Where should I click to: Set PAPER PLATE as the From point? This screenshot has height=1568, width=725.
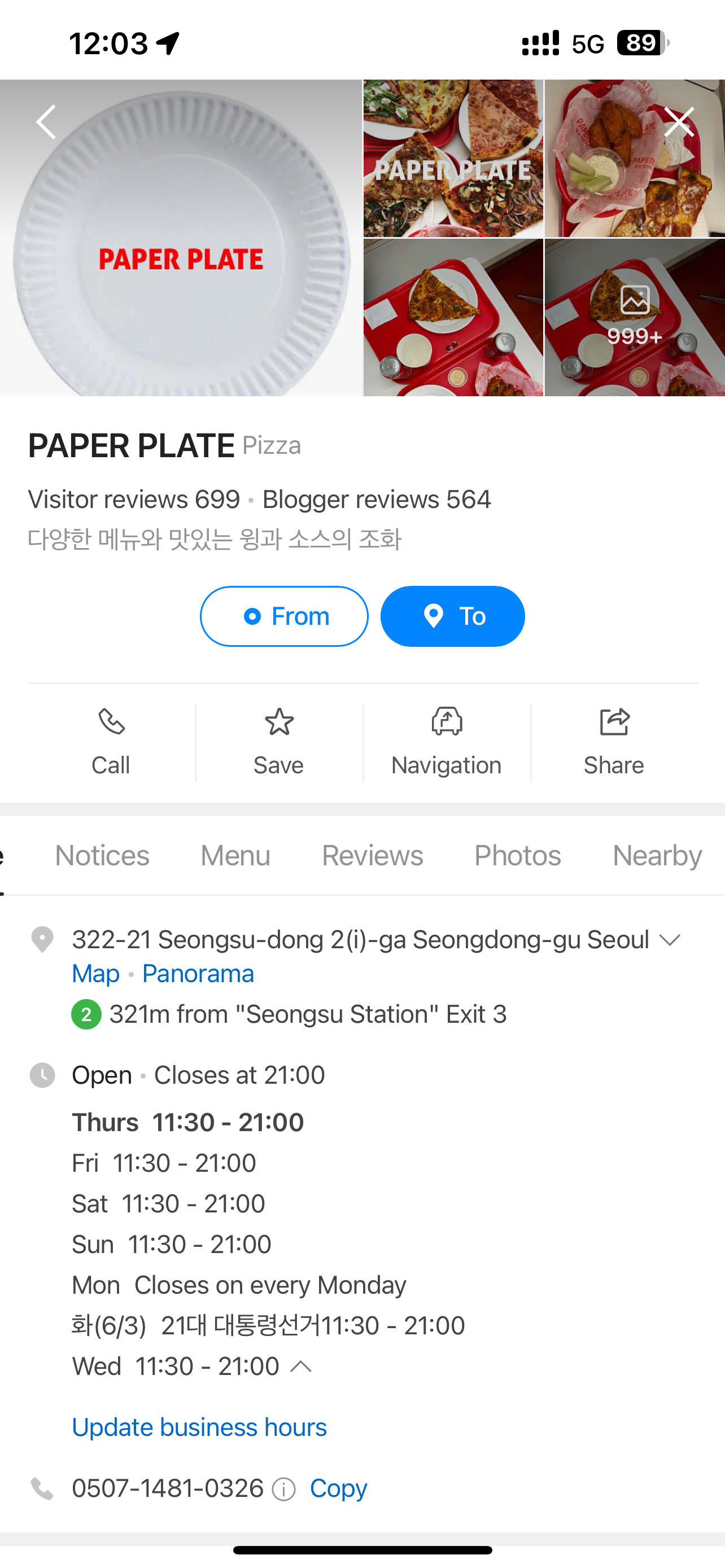(x=284, y=616)
